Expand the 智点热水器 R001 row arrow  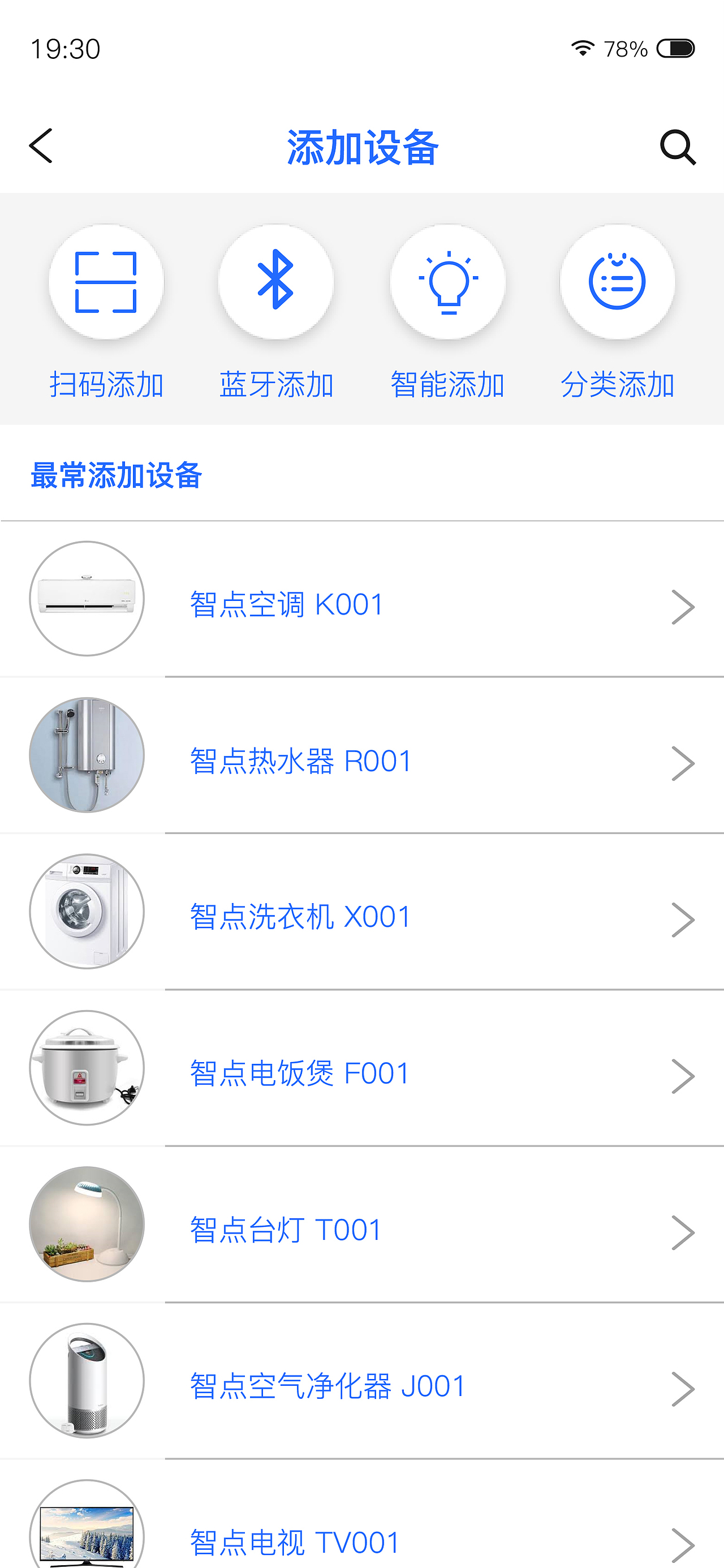(684, 762)
